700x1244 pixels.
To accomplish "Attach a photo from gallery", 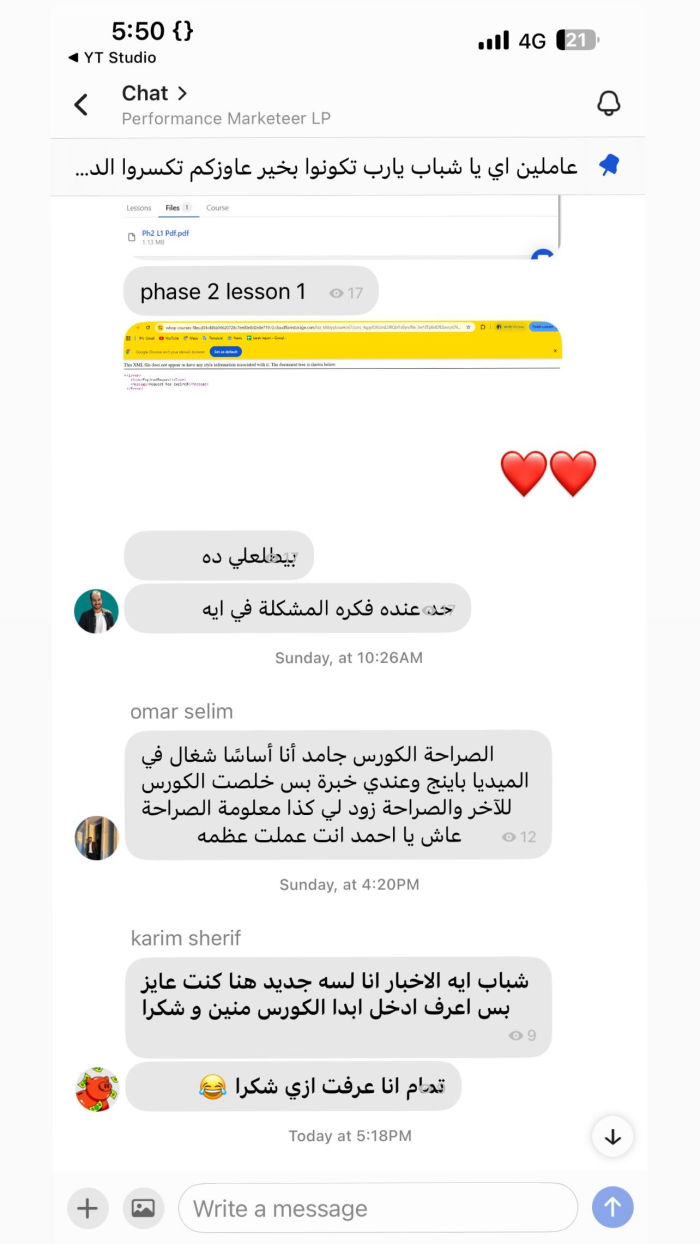I will pyautogui.click(x=143, y=1208).
